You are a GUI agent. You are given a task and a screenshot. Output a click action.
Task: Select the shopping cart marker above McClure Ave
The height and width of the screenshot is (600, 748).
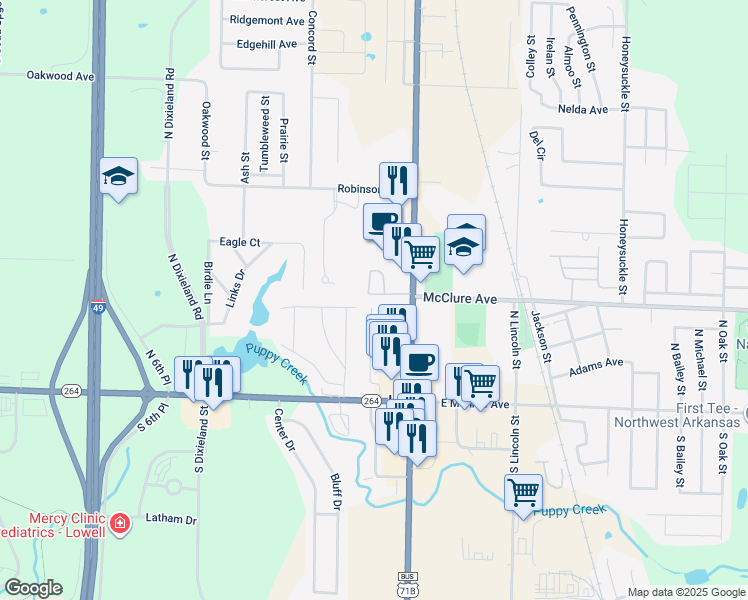(421, 254)
